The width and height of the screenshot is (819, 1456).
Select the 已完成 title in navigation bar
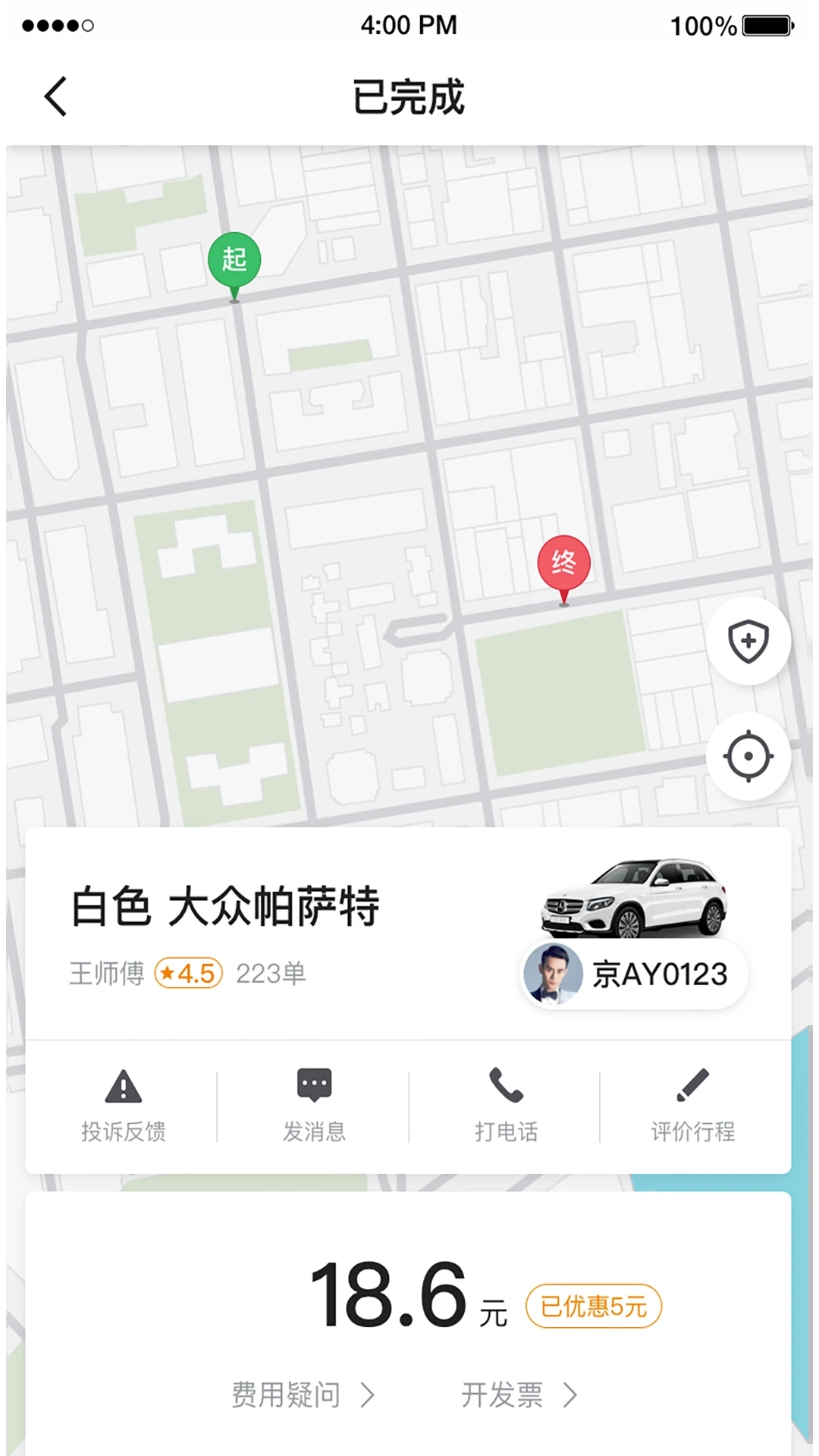point(408,97)
